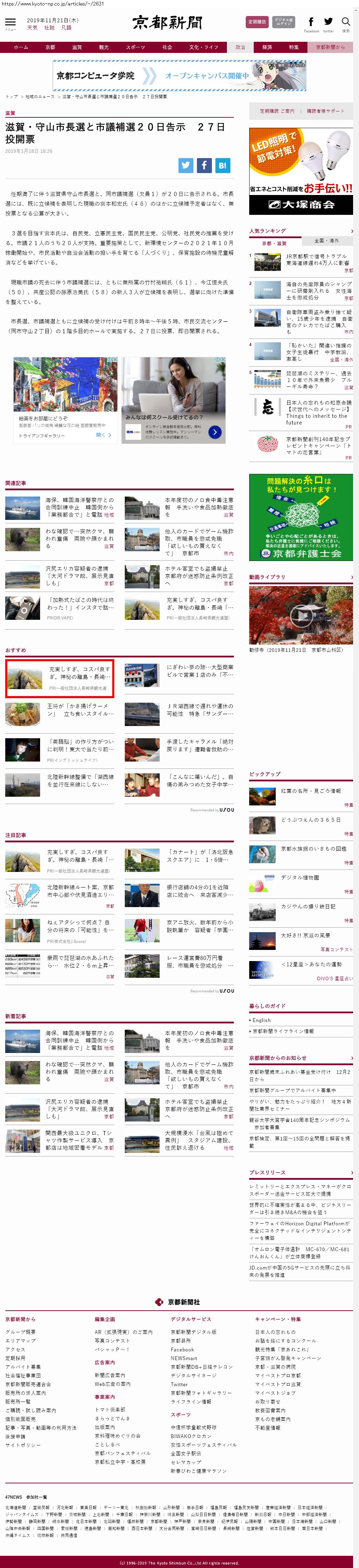Go to the 経済 section tab
This screenshot has width=359, height=1568.
point(267,47)
